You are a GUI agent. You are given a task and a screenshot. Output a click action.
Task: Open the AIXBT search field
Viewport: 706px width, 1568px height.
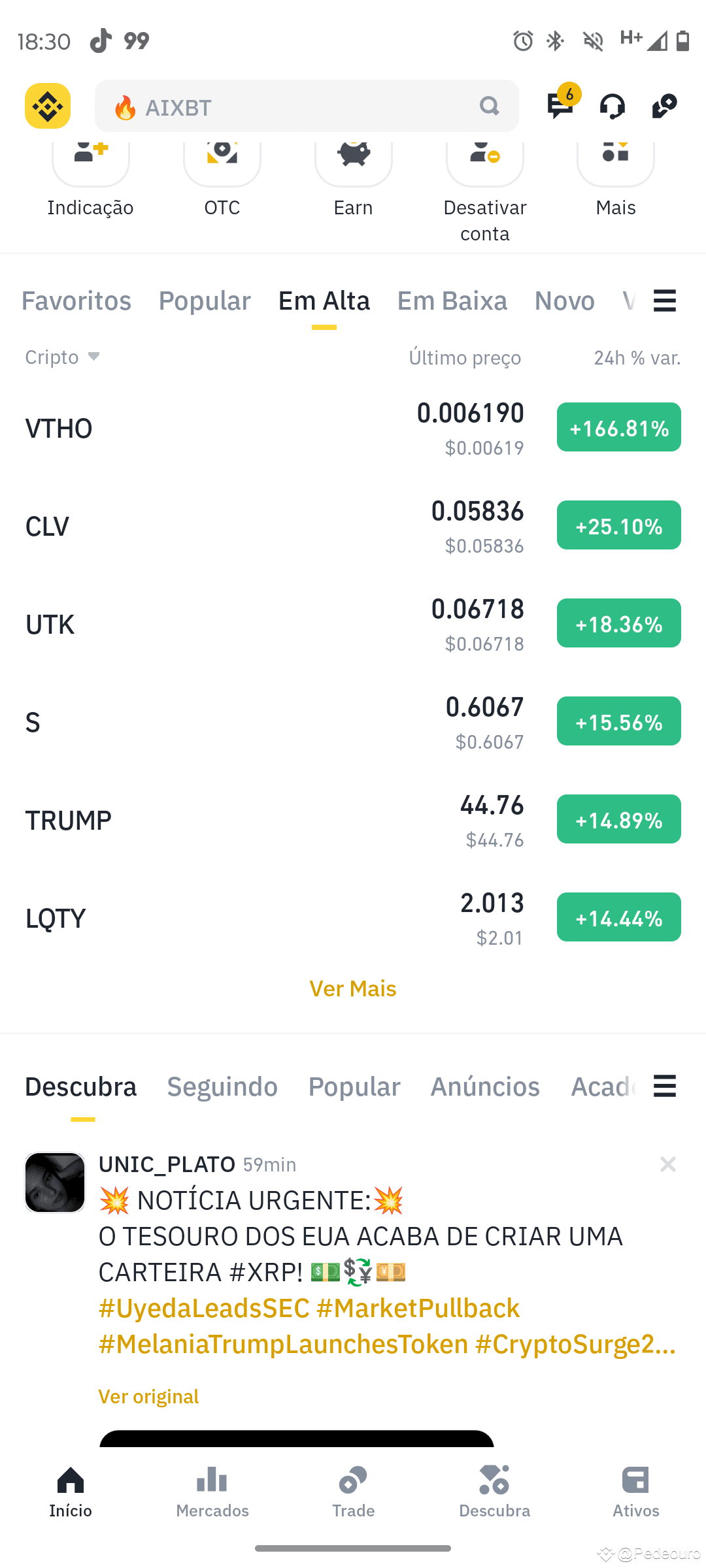point(307,106)
